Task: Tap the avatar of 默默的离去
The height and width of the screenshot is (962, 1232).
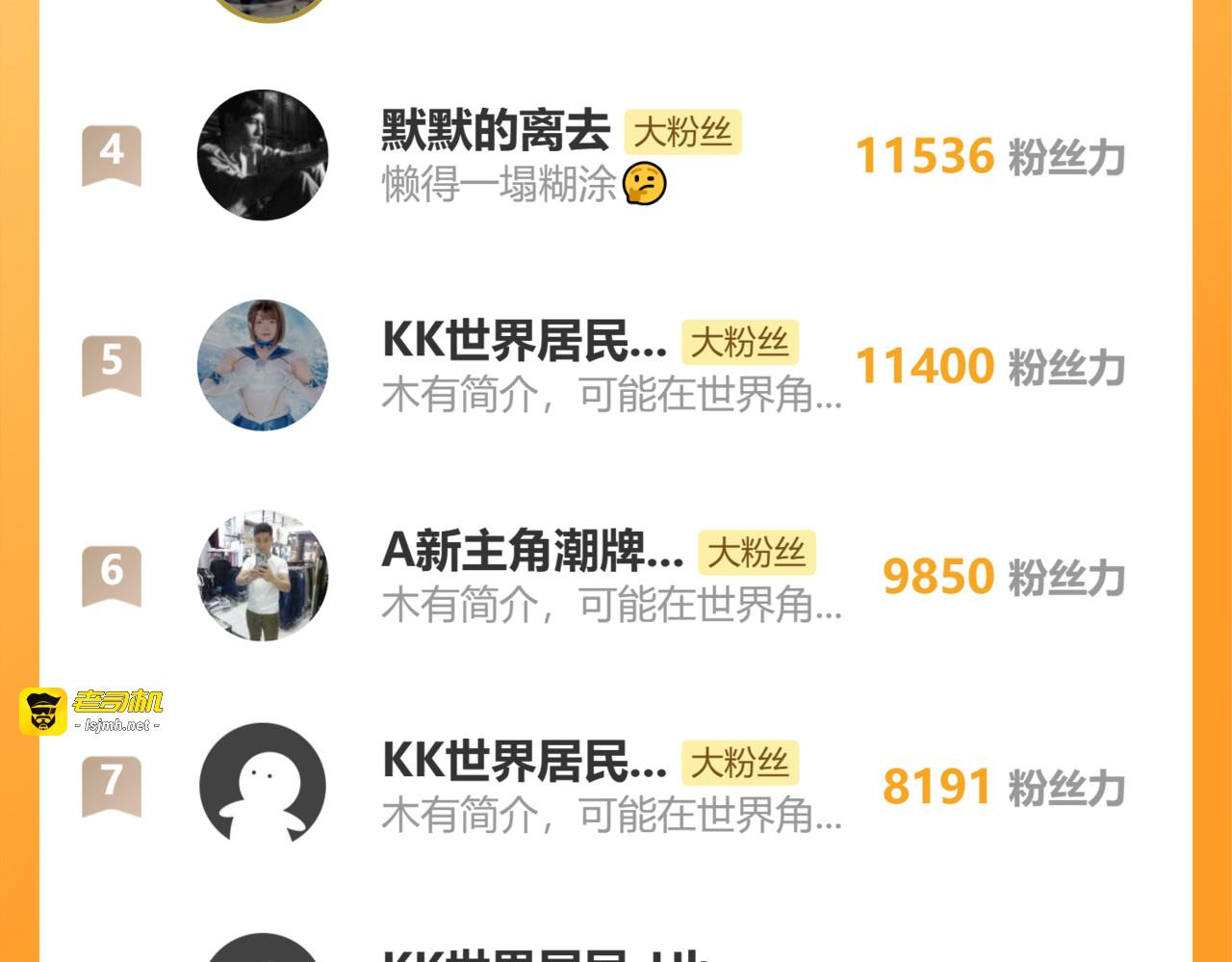Action: point(263,155)
